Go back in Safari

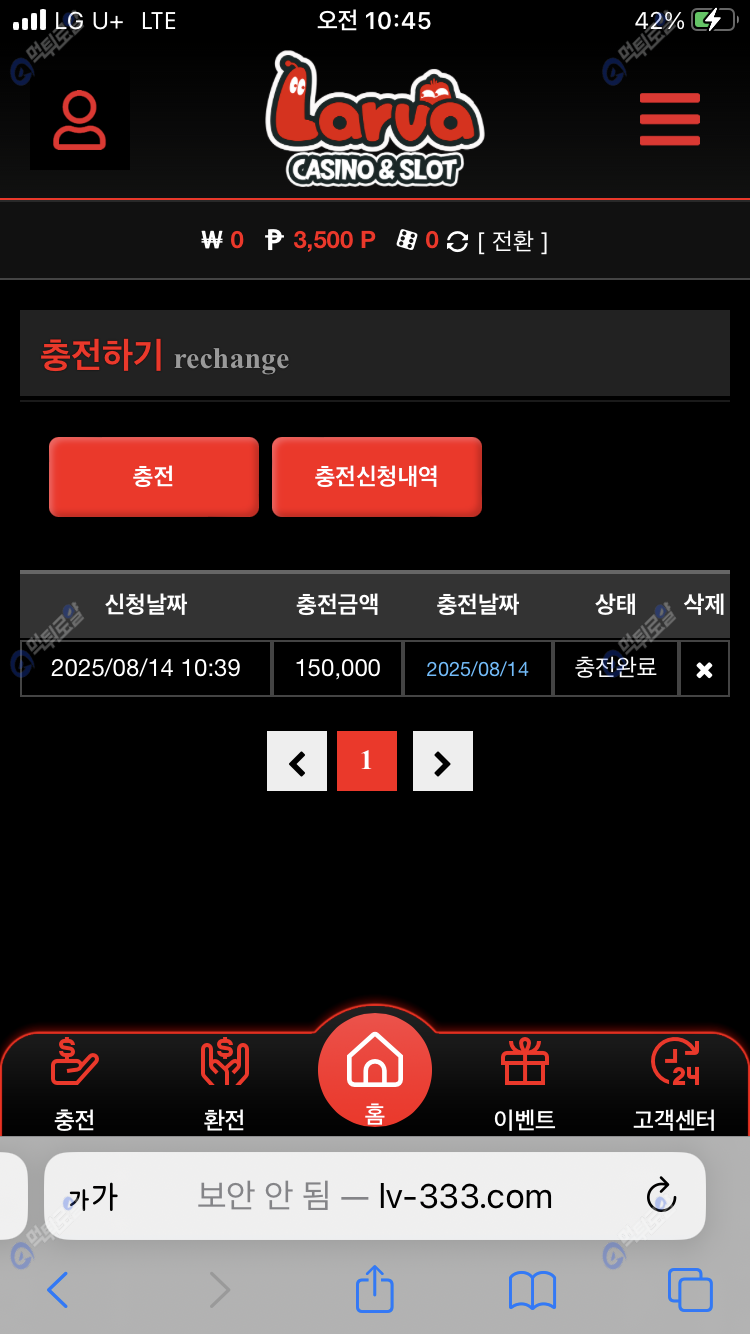(x=58, y=1290)
